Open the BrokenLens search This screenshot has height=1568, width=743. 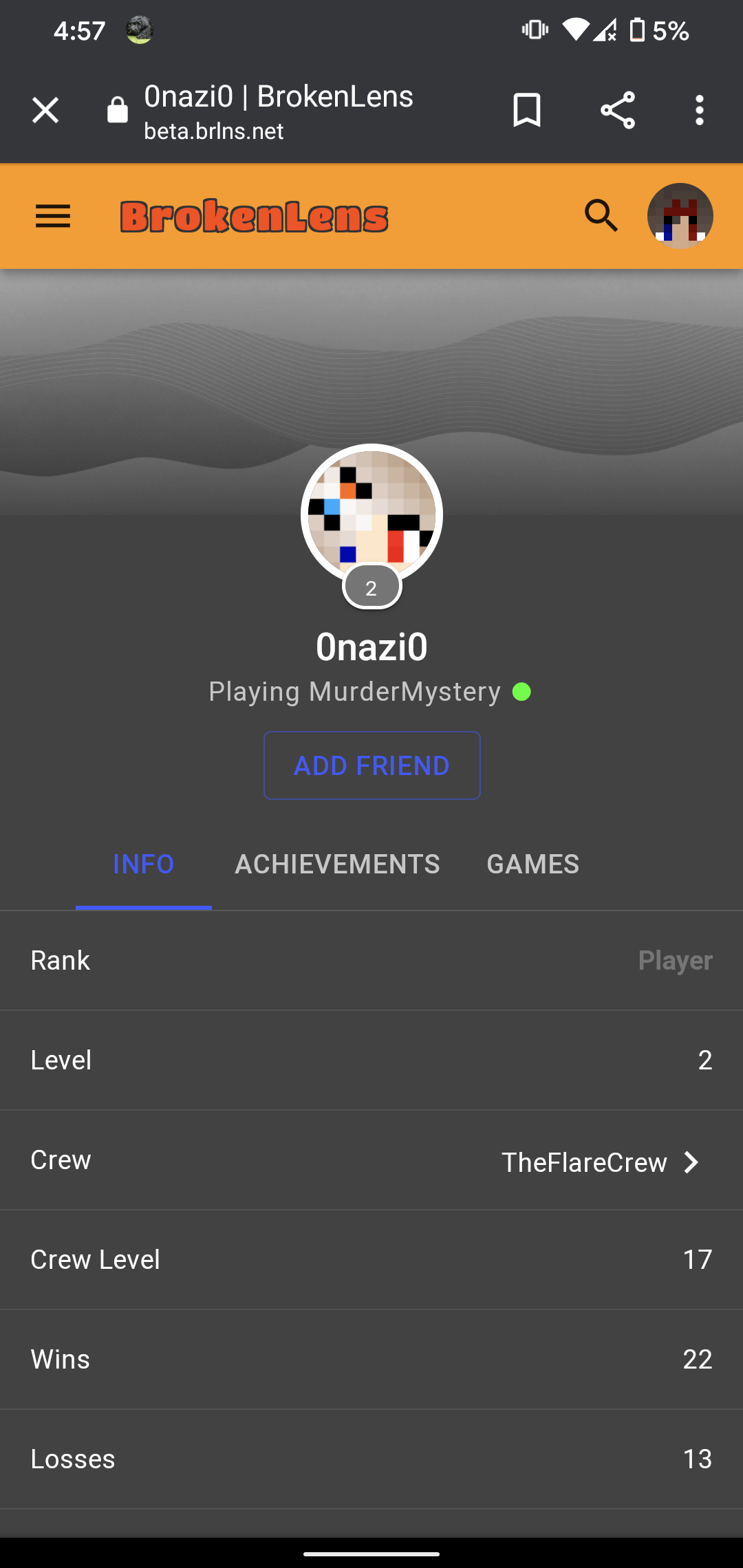click(x=601, y=216)
